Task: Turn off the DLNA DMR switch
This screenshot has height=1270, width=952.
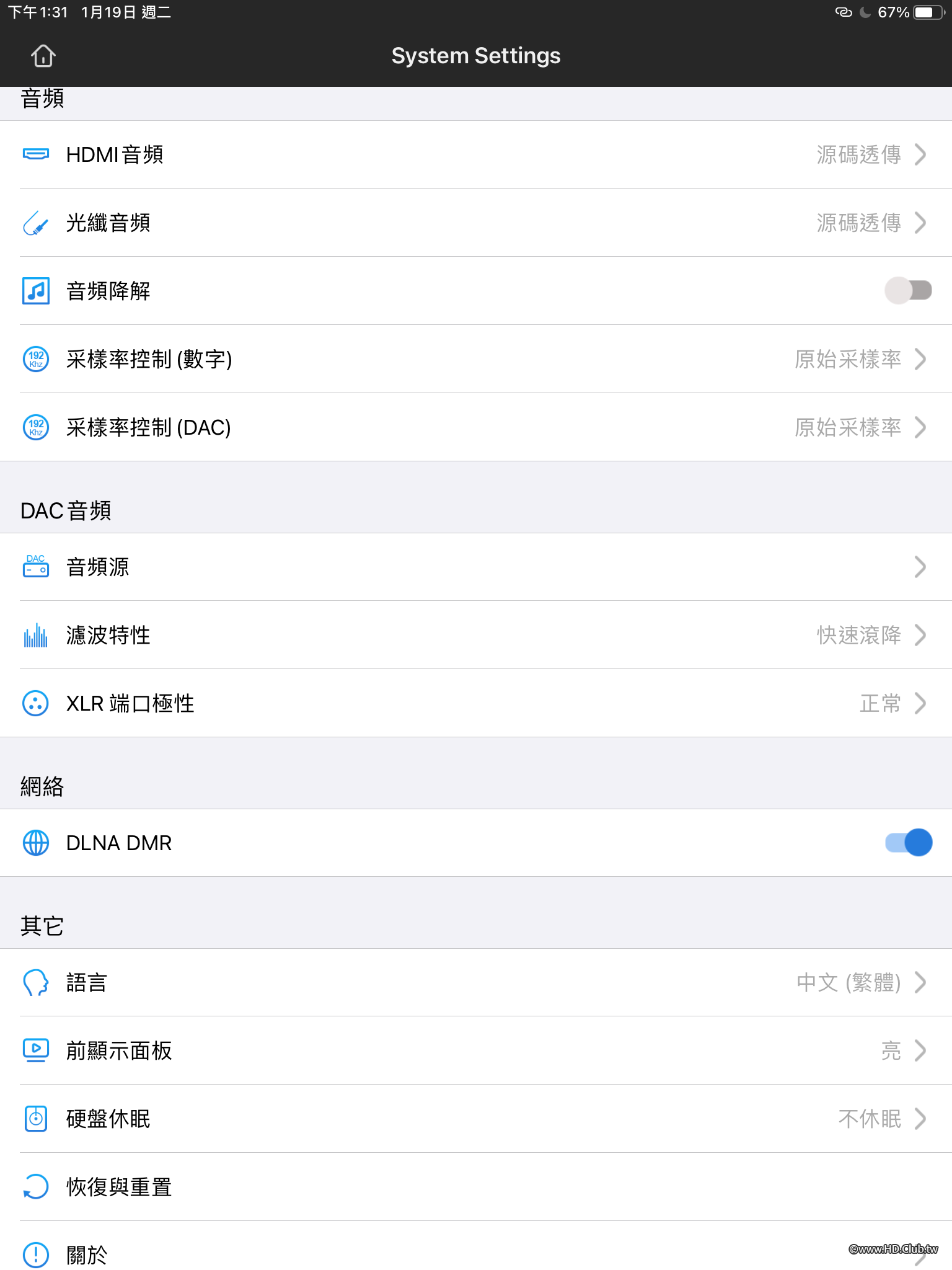Action: pos(909,843)
